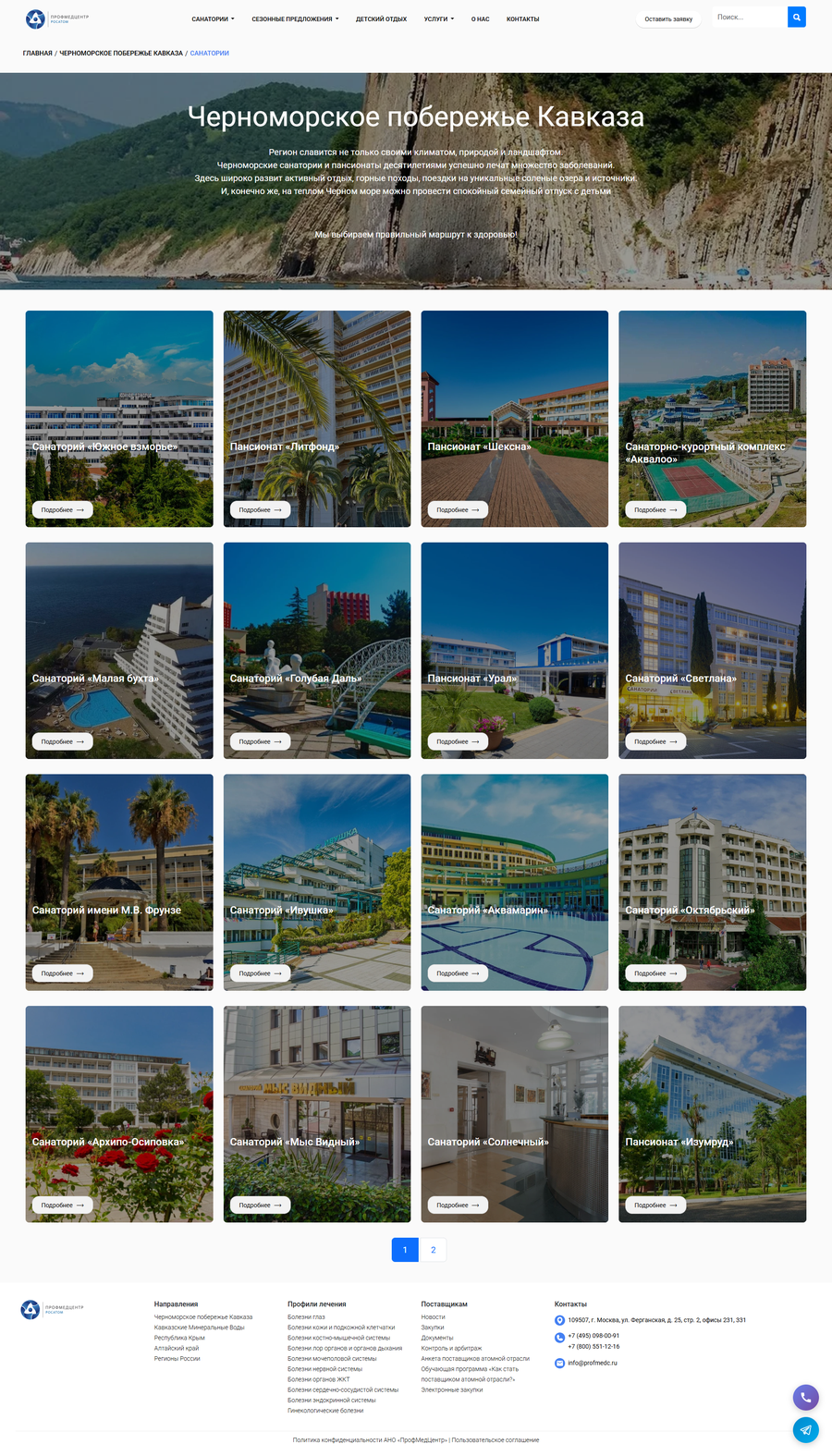
Task: Expand the «Санатории» dropdown menu
Action: (x=213, y=18)
